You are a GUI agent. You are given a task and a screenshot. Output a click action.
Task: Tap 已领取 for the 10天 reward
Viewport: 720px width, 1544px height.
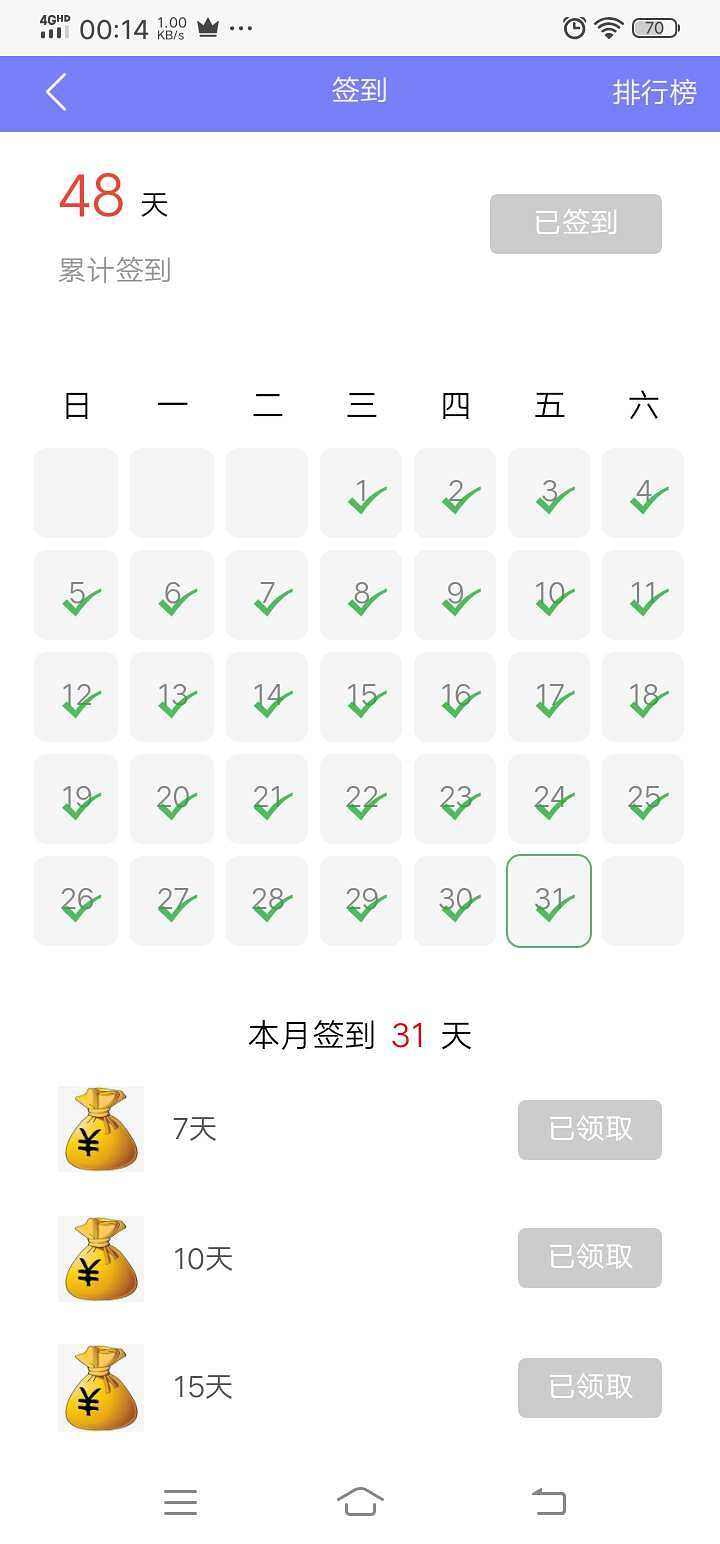(x=589, y=1257)
